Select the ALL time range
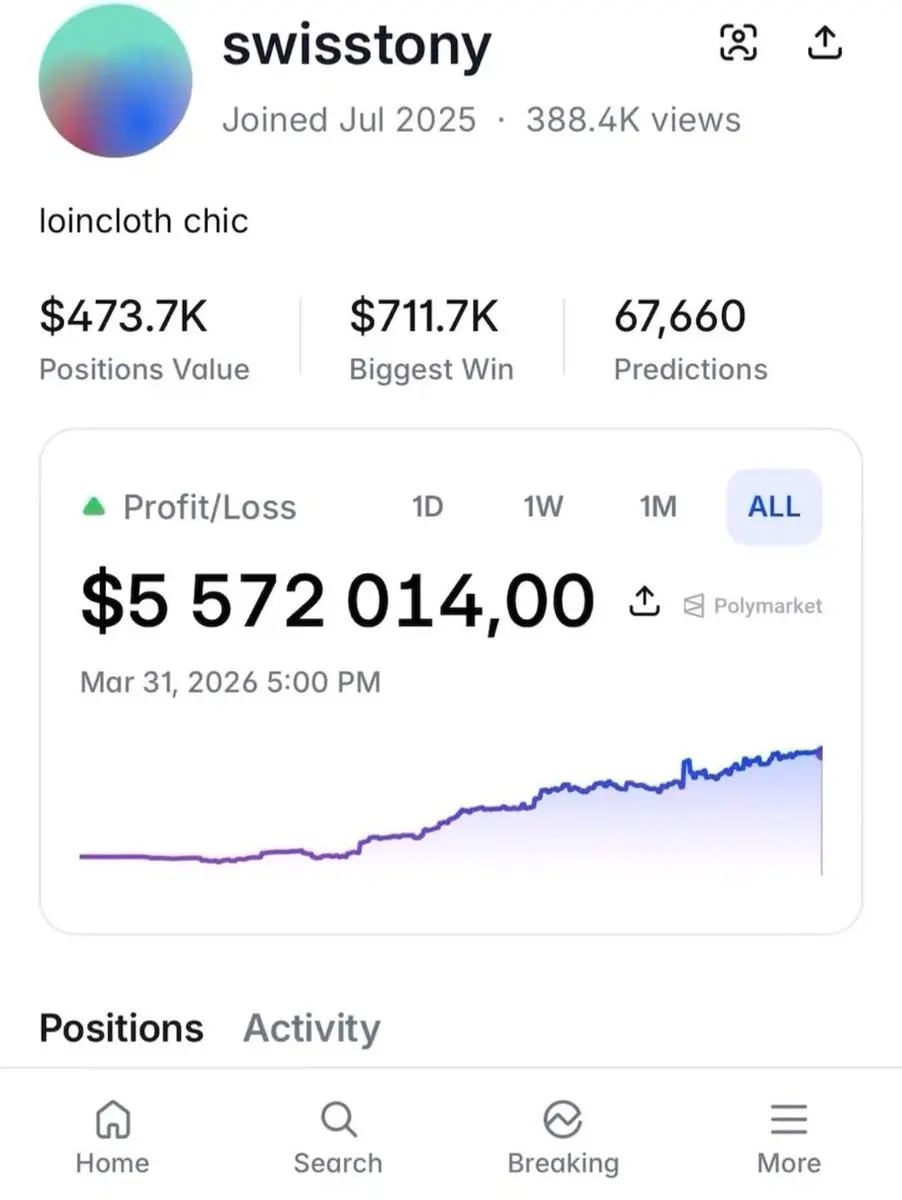 pyautogui.click(x=774, y=507)
